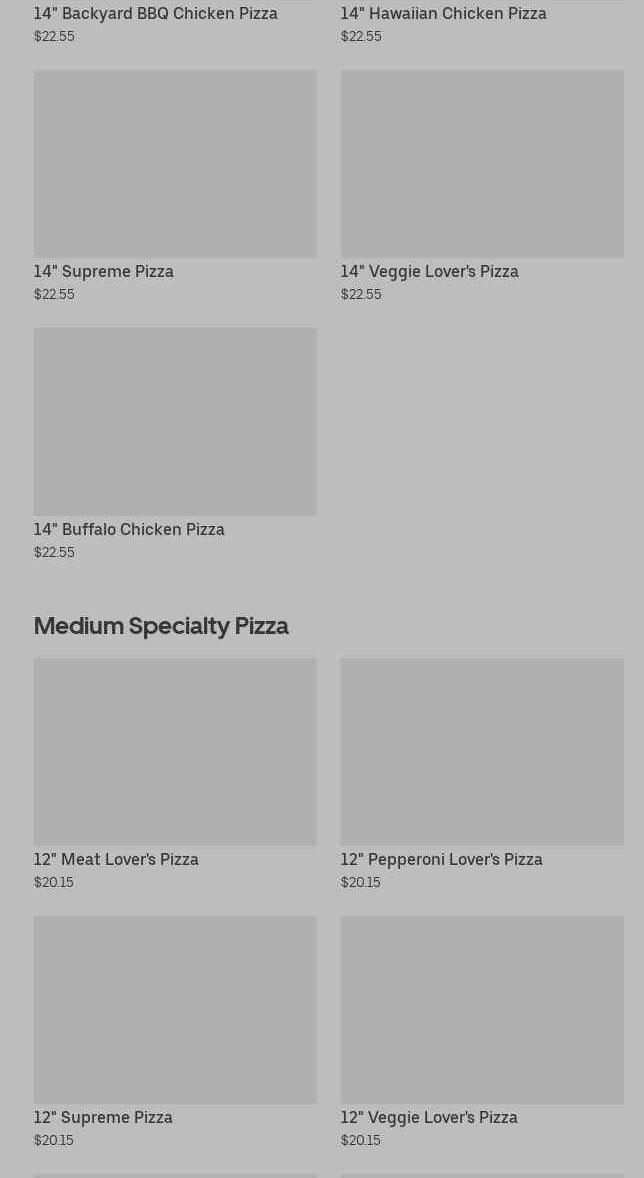This screenshot has width=644, height=1178.
Task: View the 14" Buffalo Chicken Pizza
Action: point(175,444)
